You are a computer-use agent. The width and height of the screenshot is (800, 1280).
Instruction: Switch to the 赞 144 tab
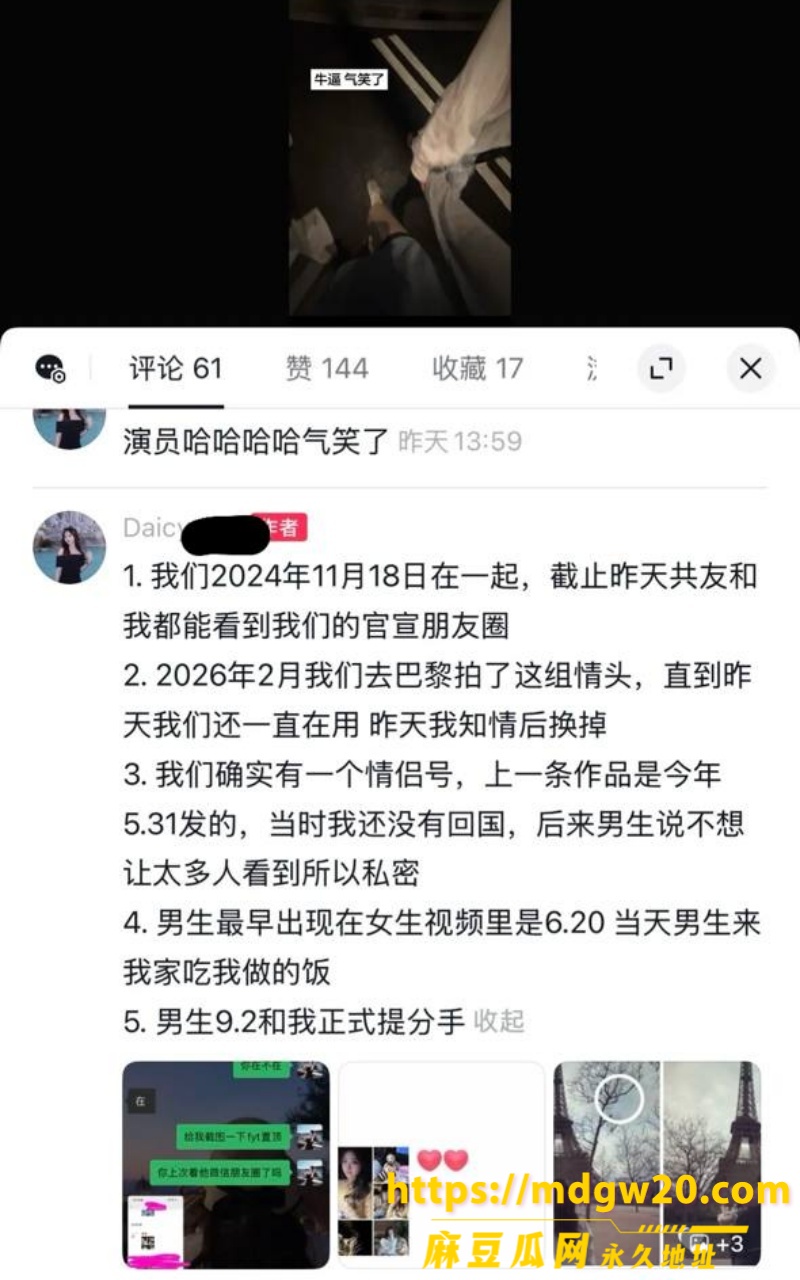327,368
